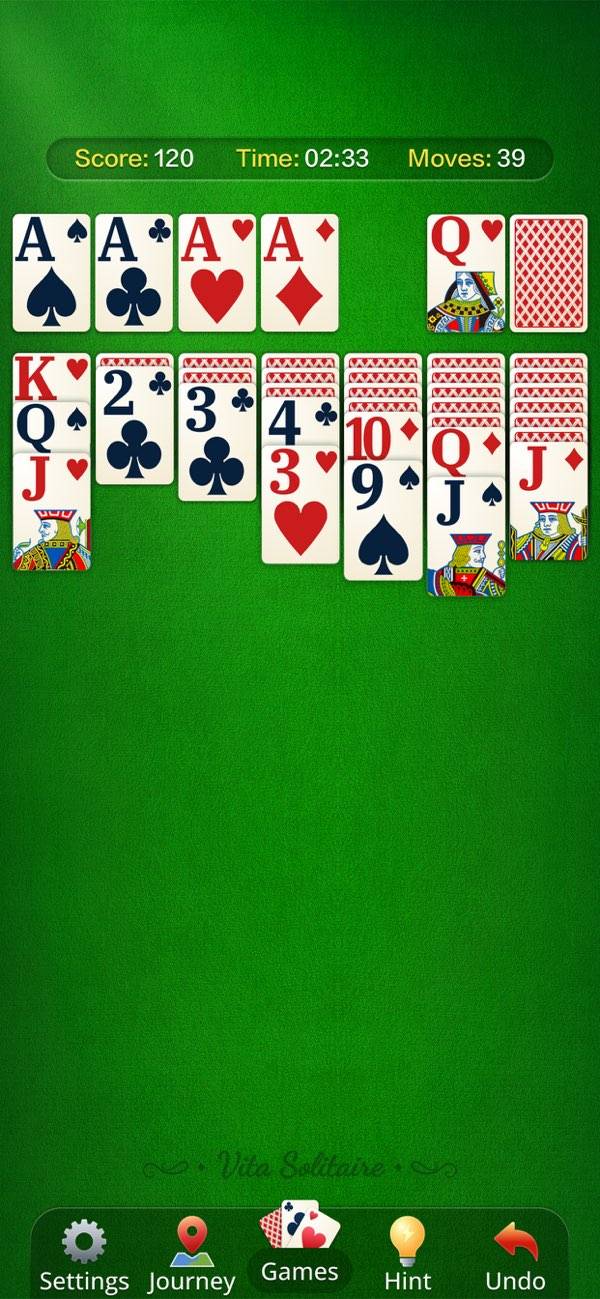This screenshot has height=1299, width=600.
Task: Open the Settings gear
Action: tap(84, 1254)
